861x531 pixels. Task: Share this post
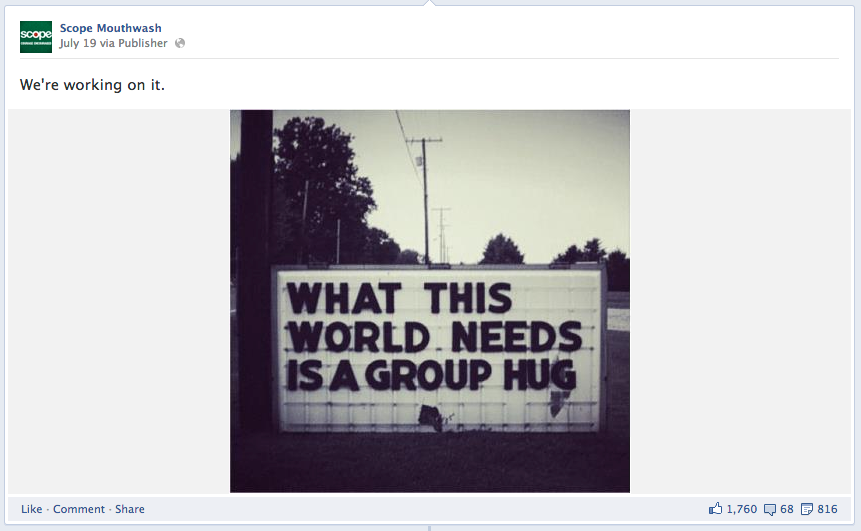click(129, 509)
